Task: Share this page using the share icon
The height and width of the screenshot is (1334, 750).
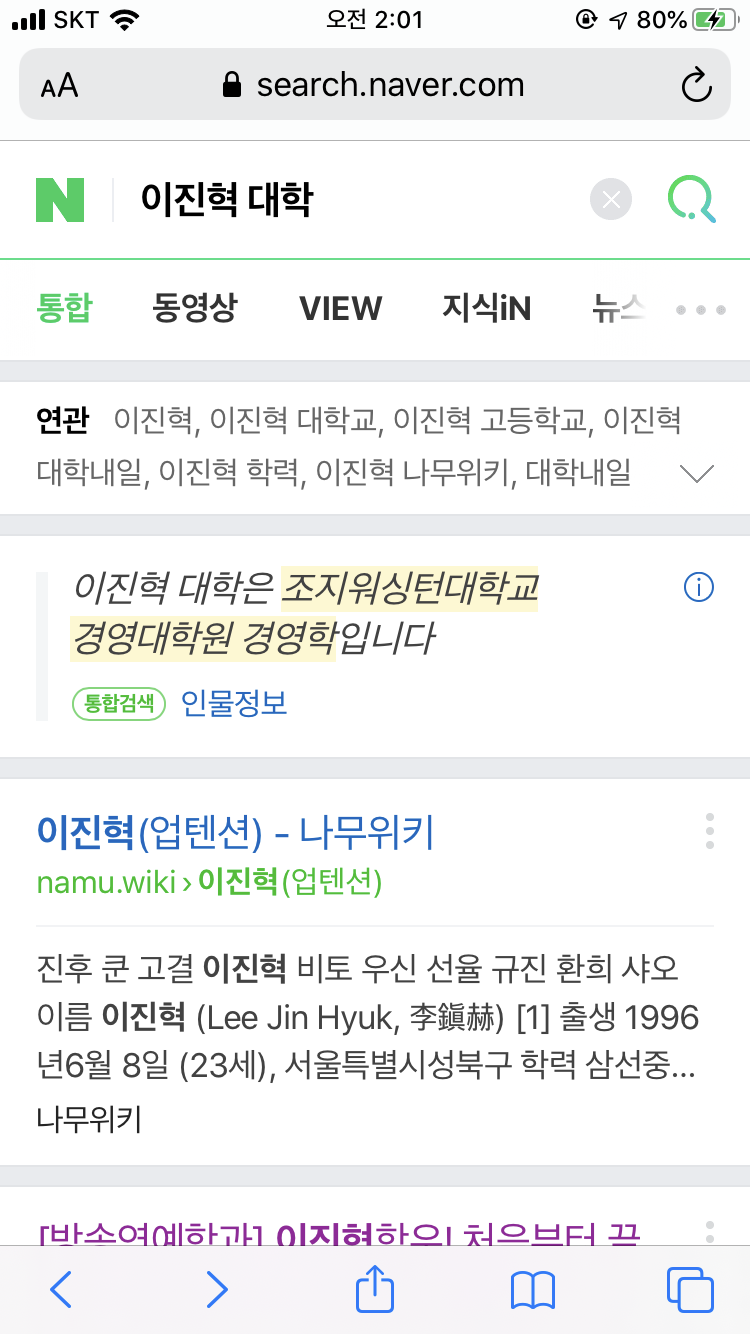Action: click(374, 1290)
